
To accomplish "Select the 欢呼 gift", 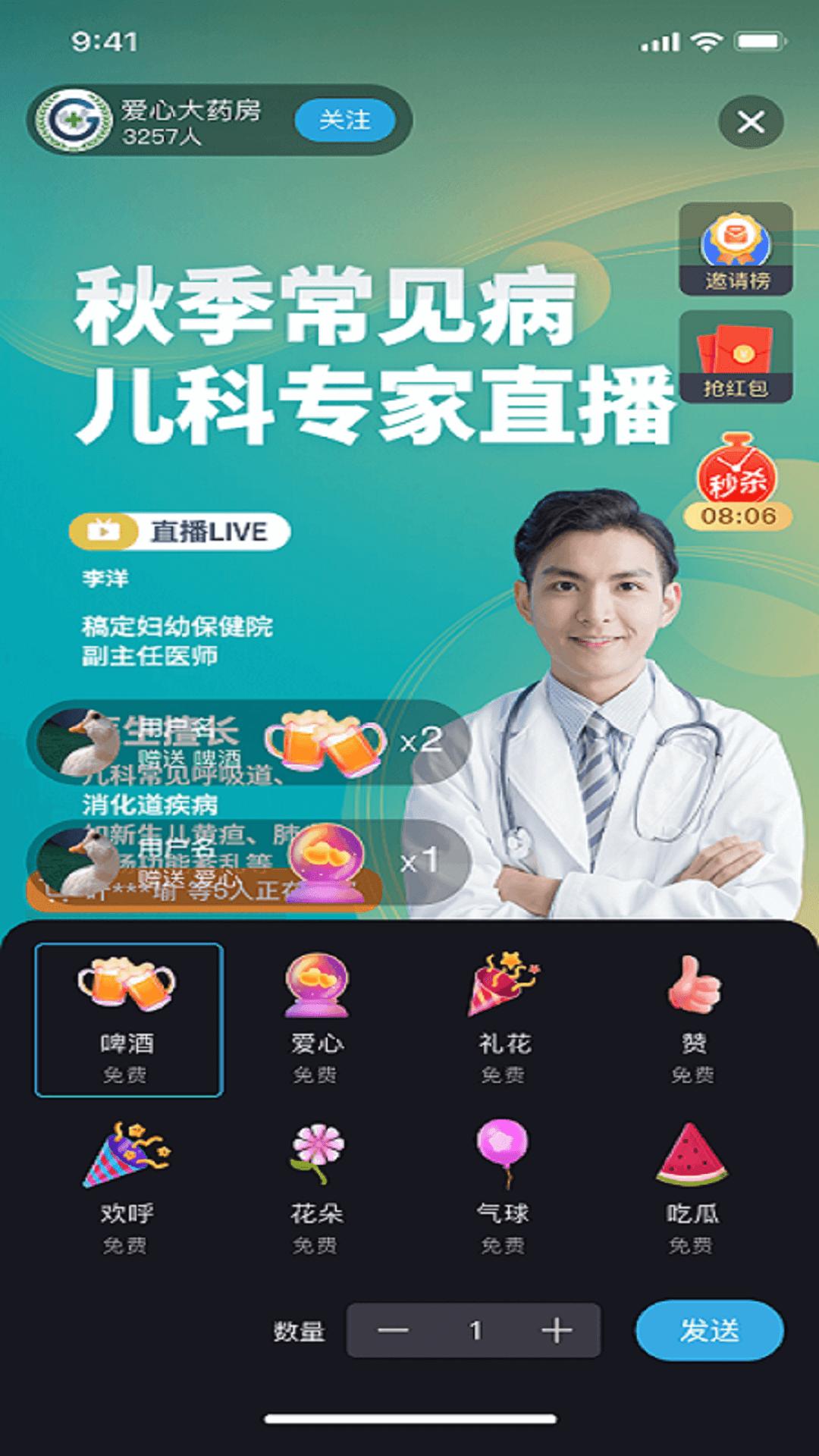I will pyautogui.click(x=127, y=1188).
